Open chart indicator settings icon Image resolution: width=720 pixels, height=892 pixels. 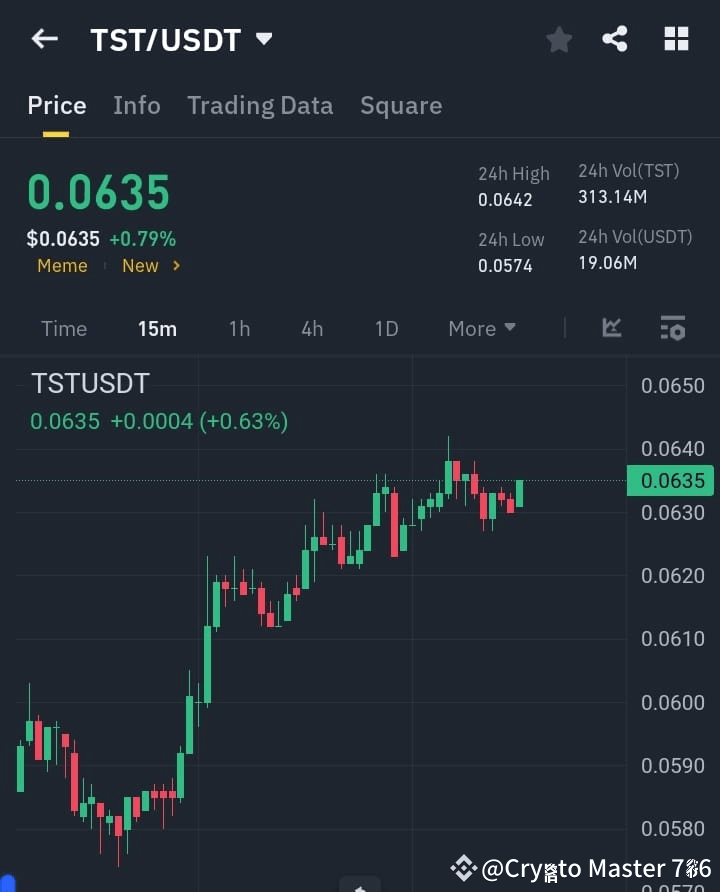(x=672, y=328)
